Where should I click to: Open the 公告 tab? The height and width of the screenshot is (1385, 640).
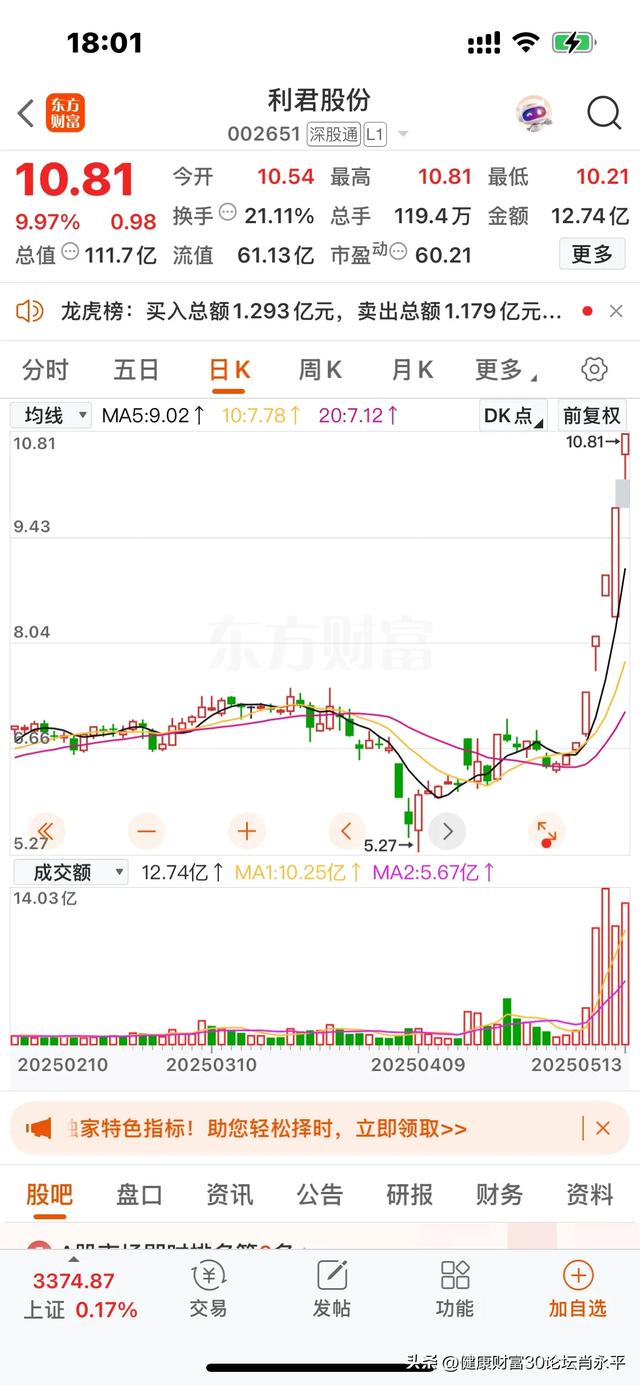pyautogui.click(x=319, y=1194)
